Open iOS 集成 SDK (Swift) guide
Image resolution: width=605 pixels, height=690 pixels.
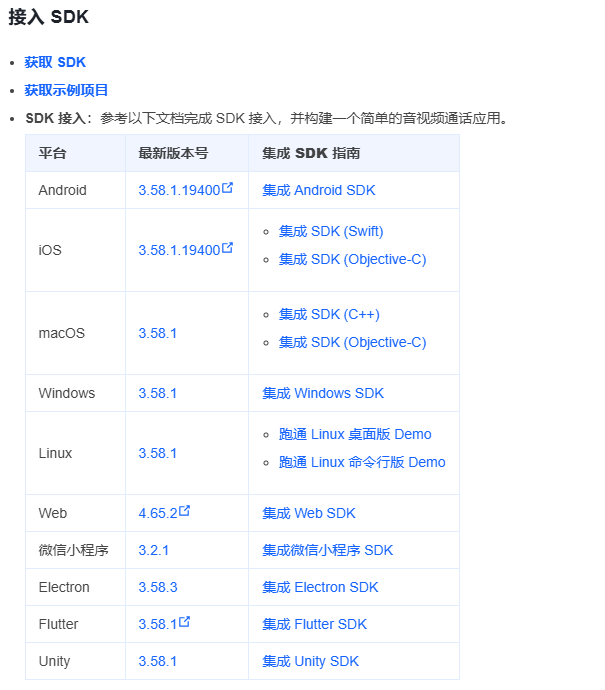click(331, 231)
